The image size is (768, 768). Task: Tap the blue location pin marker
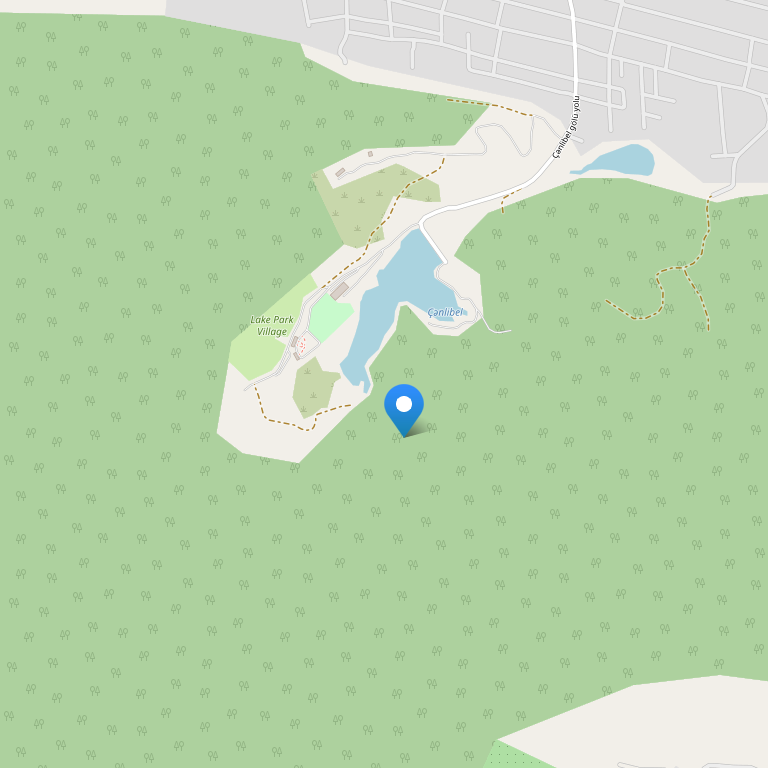coord(404,407)
